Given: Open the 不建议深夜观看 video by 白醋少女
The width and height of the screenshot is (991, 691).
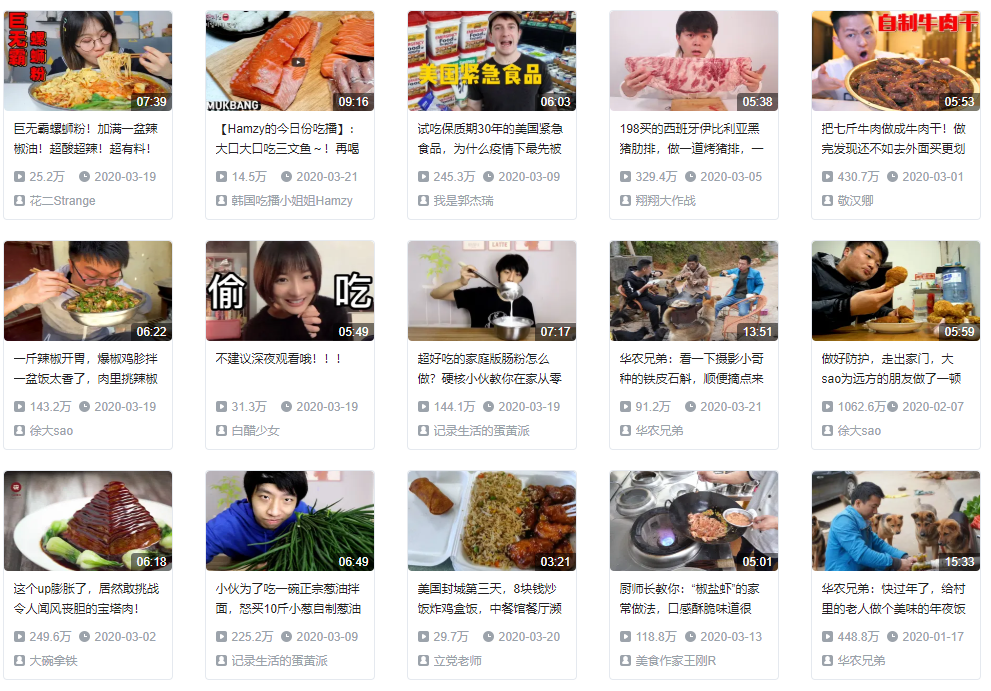Looking at the screenshot, I should 290,291.
